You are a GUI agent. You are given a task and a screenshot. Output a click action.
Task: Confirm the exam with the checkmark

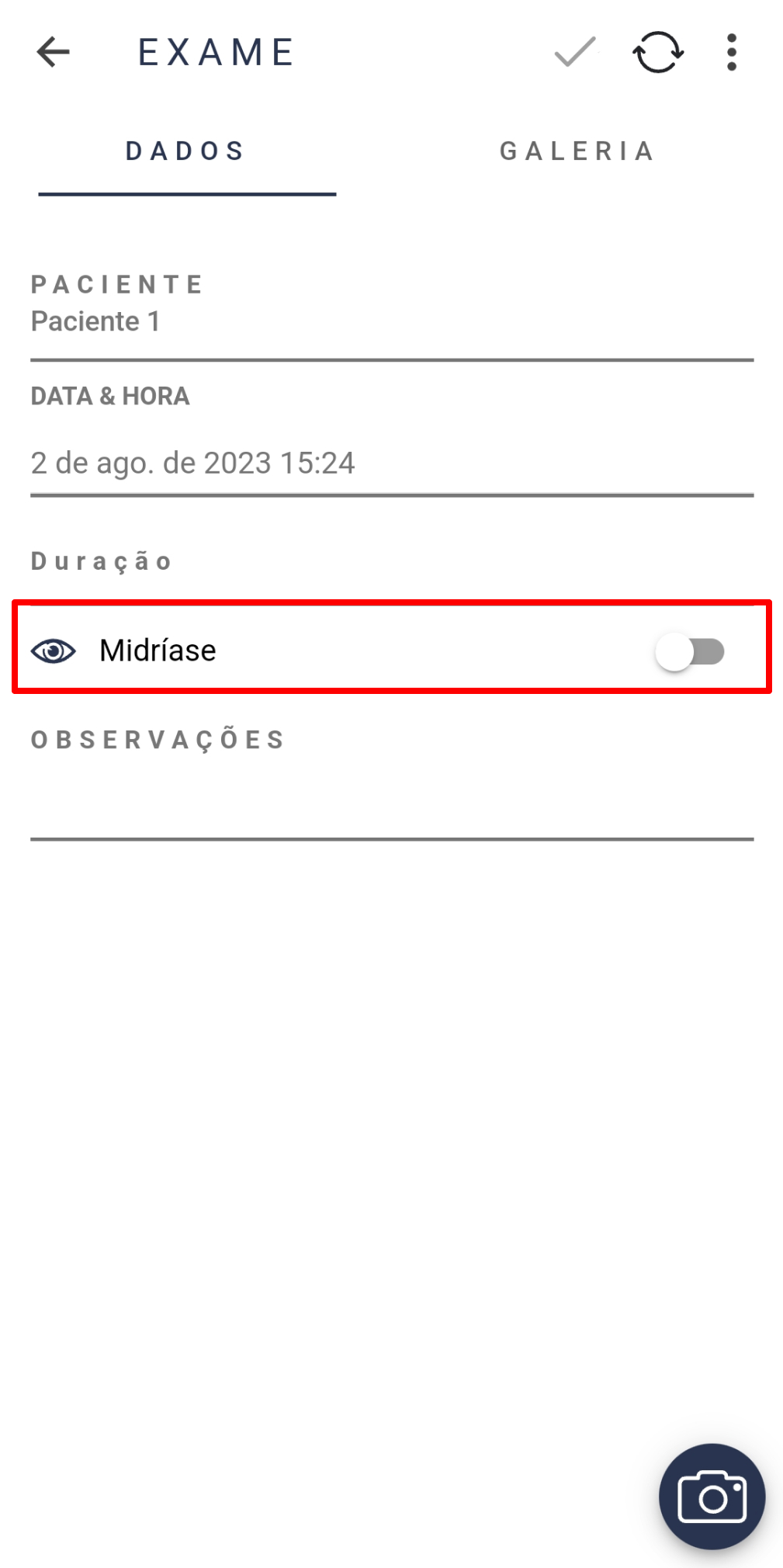coord(575,52)
